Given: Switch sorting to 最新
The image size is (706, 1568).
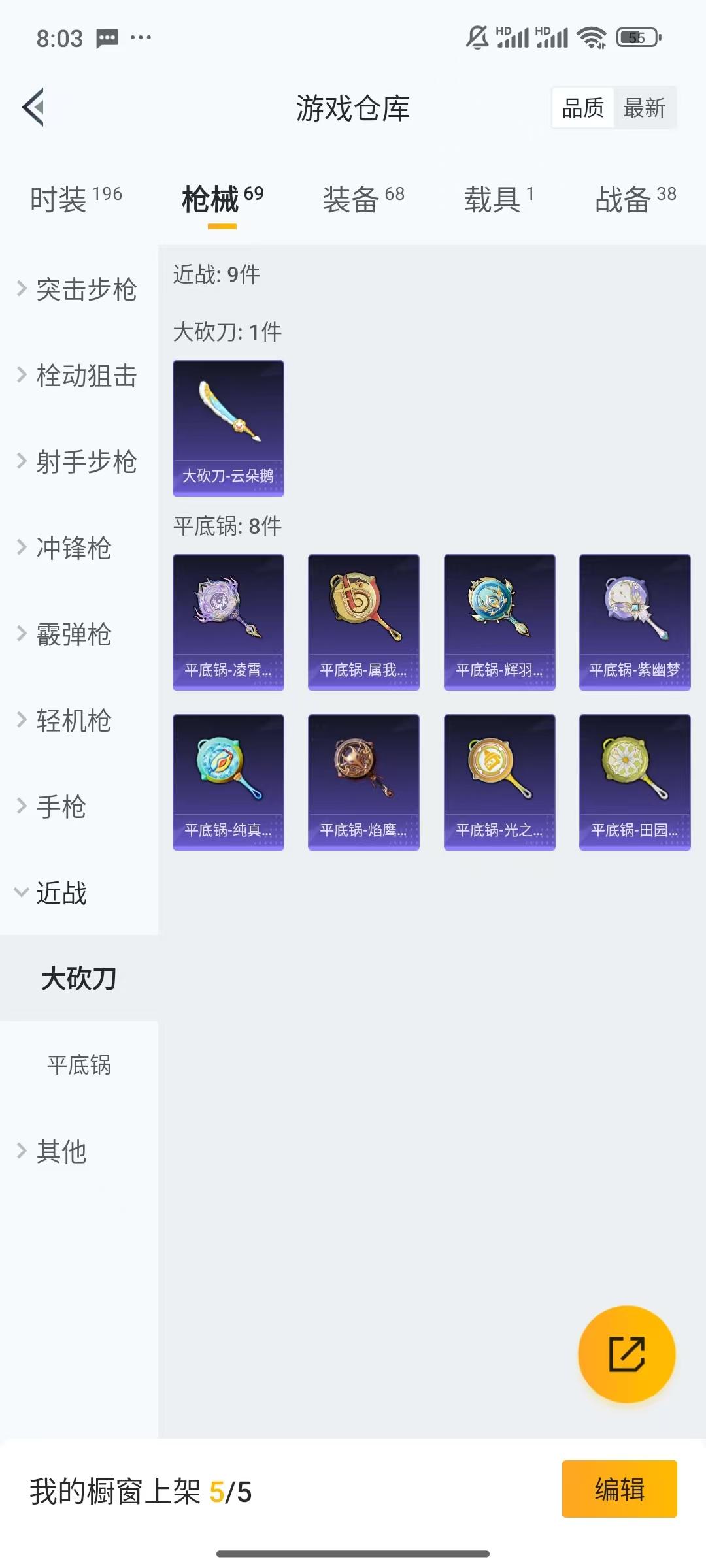Looking at the screenshot, I should pyautogui.click(x=645, y=107).
